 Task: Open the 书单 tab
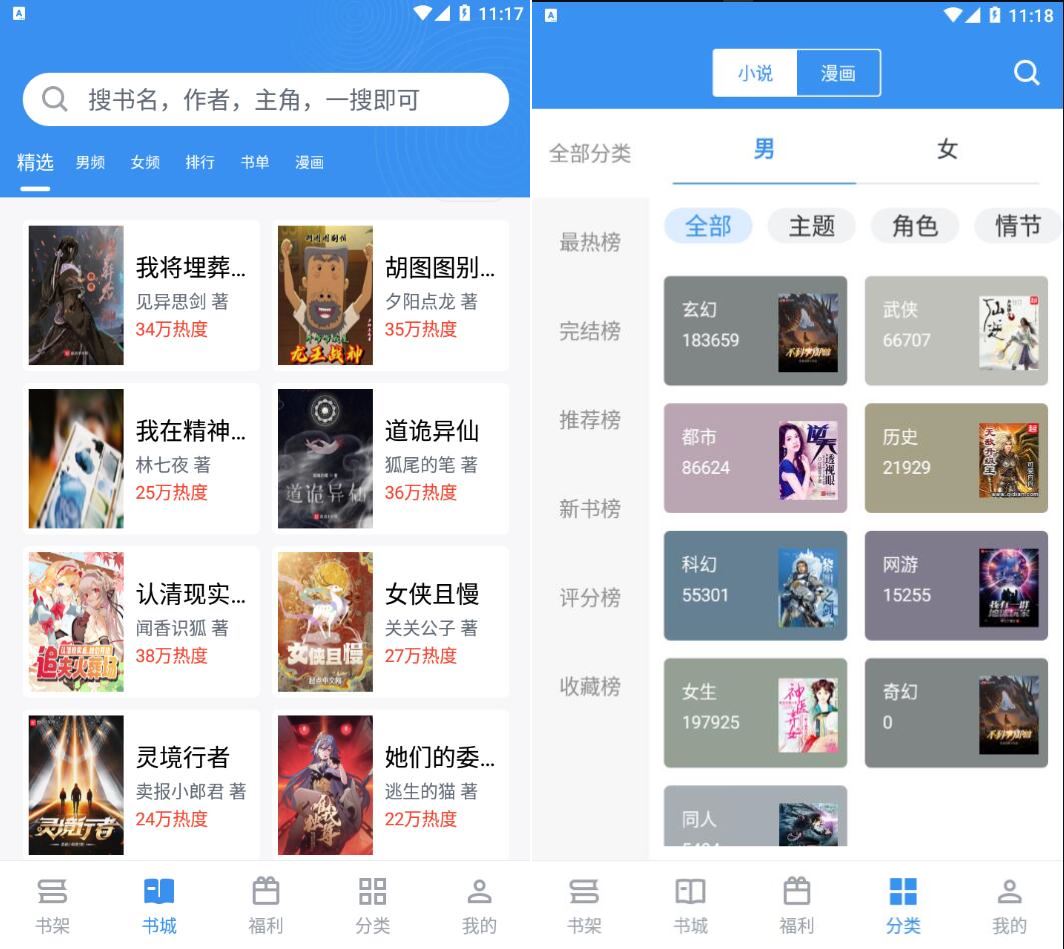[x=255, y=162]
